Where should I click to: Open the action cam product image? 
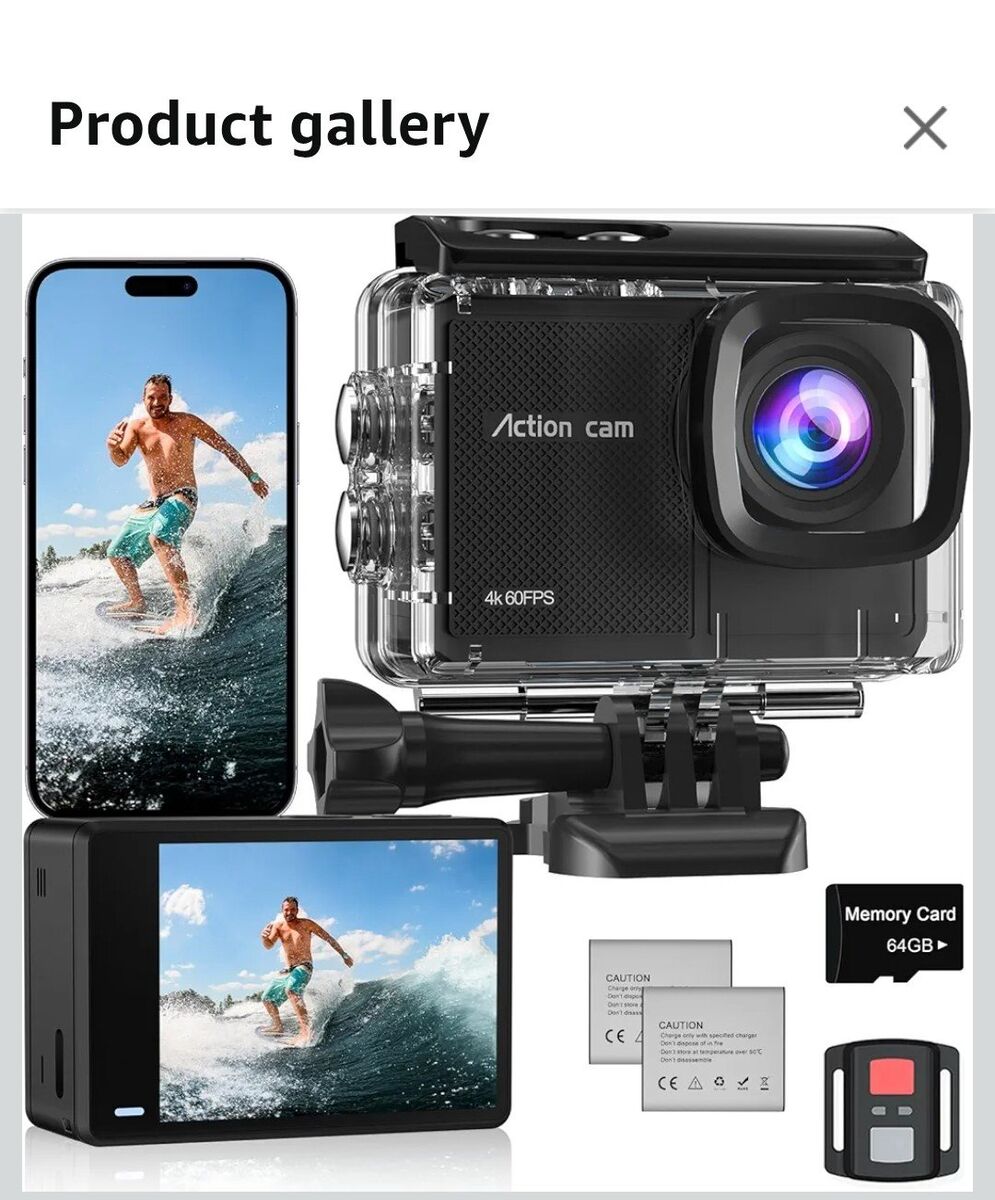[497, 700]
